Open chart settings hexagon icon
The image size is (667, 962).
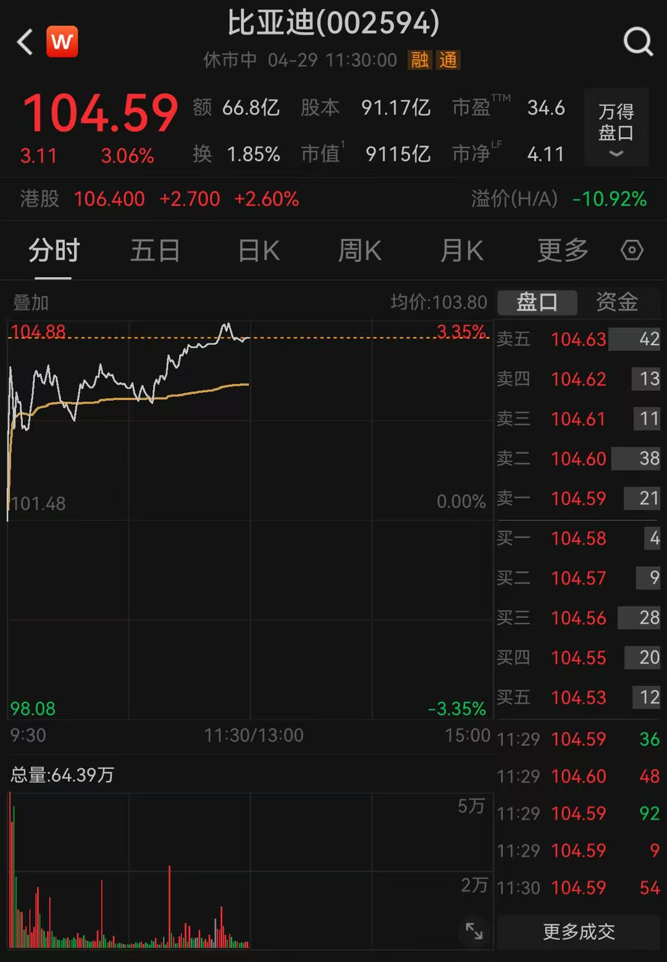click(x=632, y=250)
